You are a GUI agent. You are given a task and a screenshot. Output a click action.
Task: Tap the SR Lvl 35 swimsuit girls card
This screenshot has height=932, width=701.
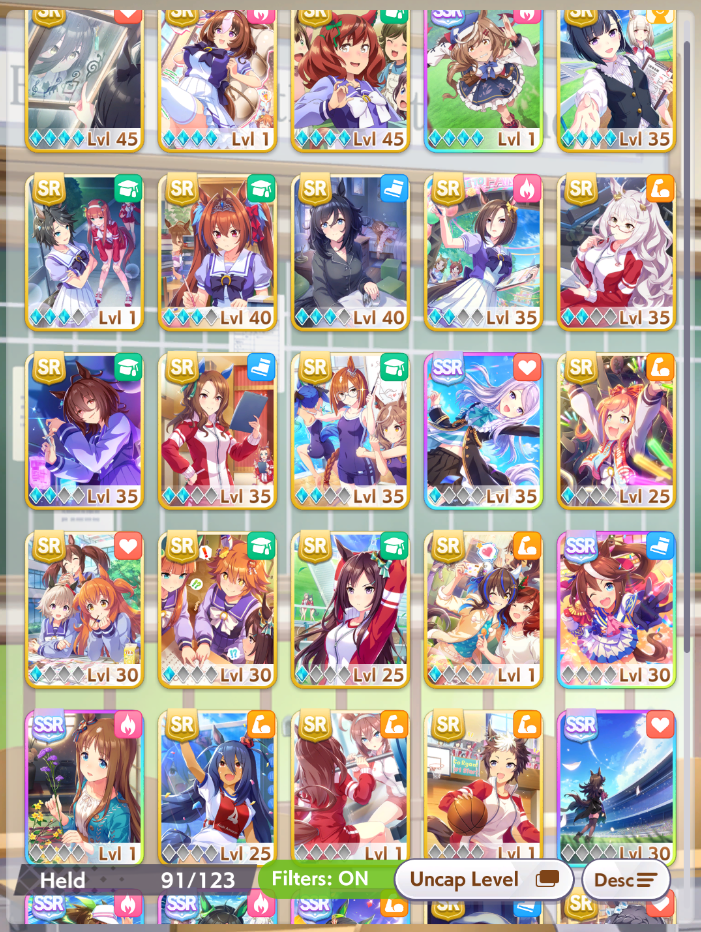351,430
